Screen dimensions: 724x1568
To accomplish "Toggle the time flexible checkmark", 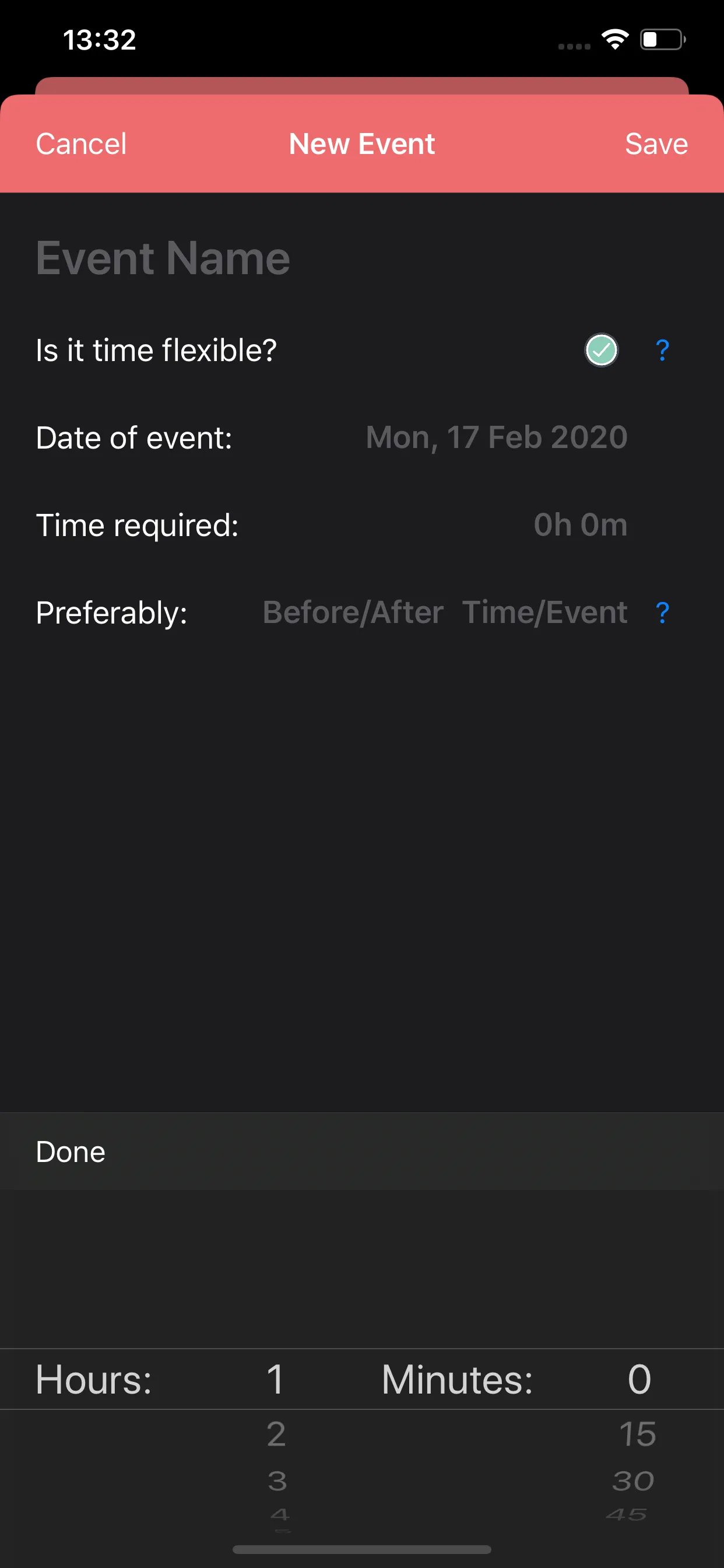I will 601,351.
